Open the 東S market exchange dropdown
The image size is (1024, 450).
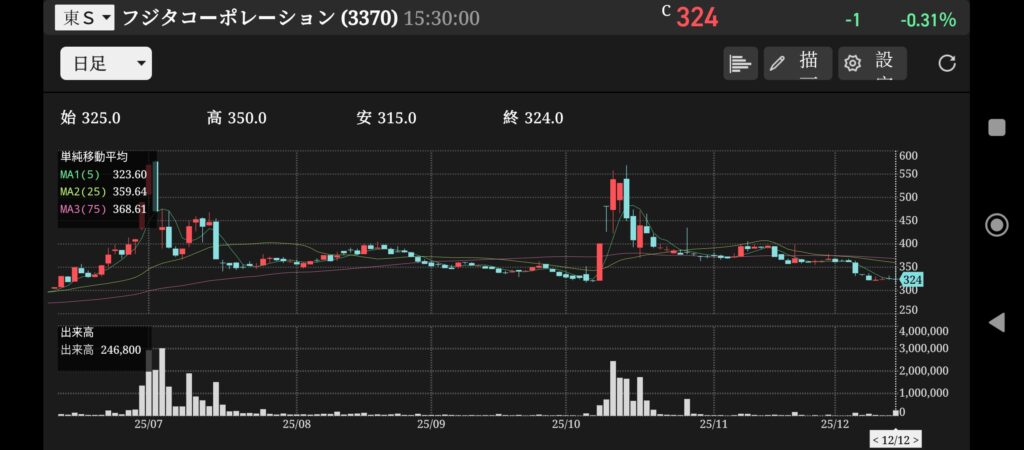[84, 17]
